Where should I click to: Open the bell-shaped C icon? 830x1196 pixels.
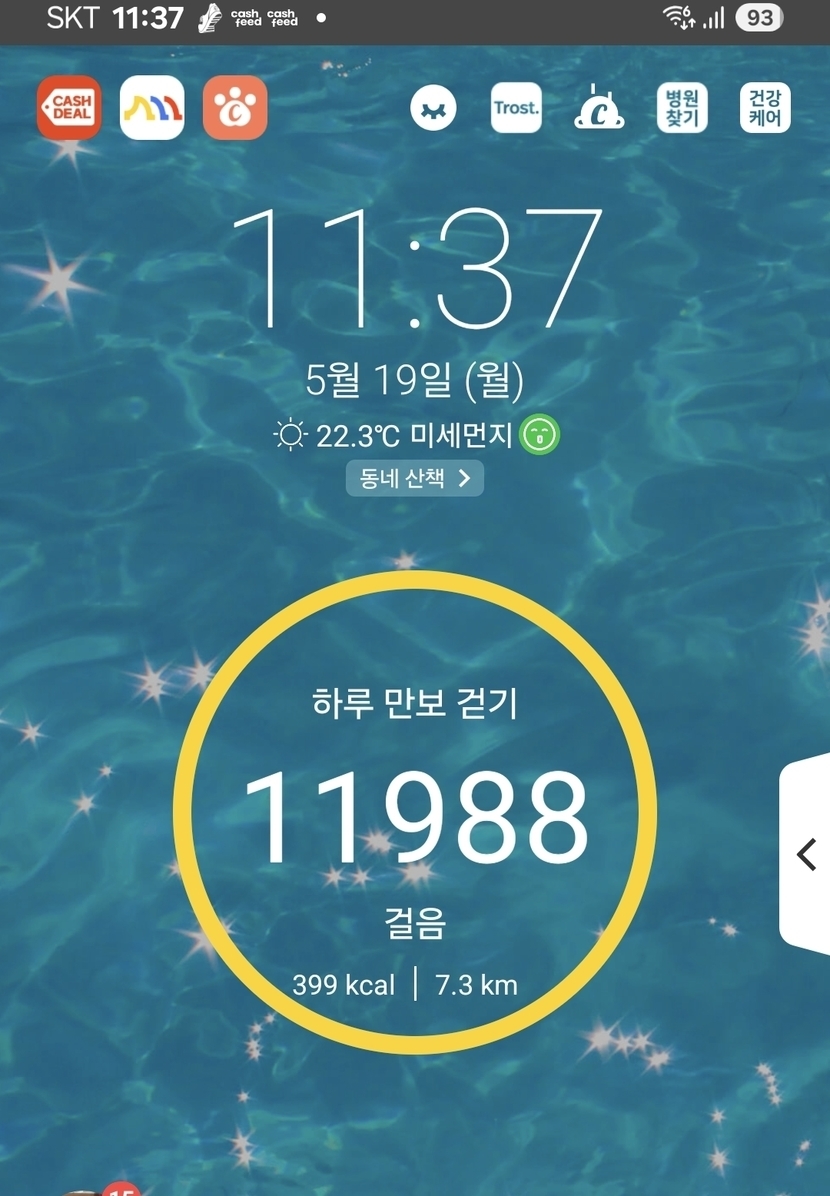[x=599, y=109]
